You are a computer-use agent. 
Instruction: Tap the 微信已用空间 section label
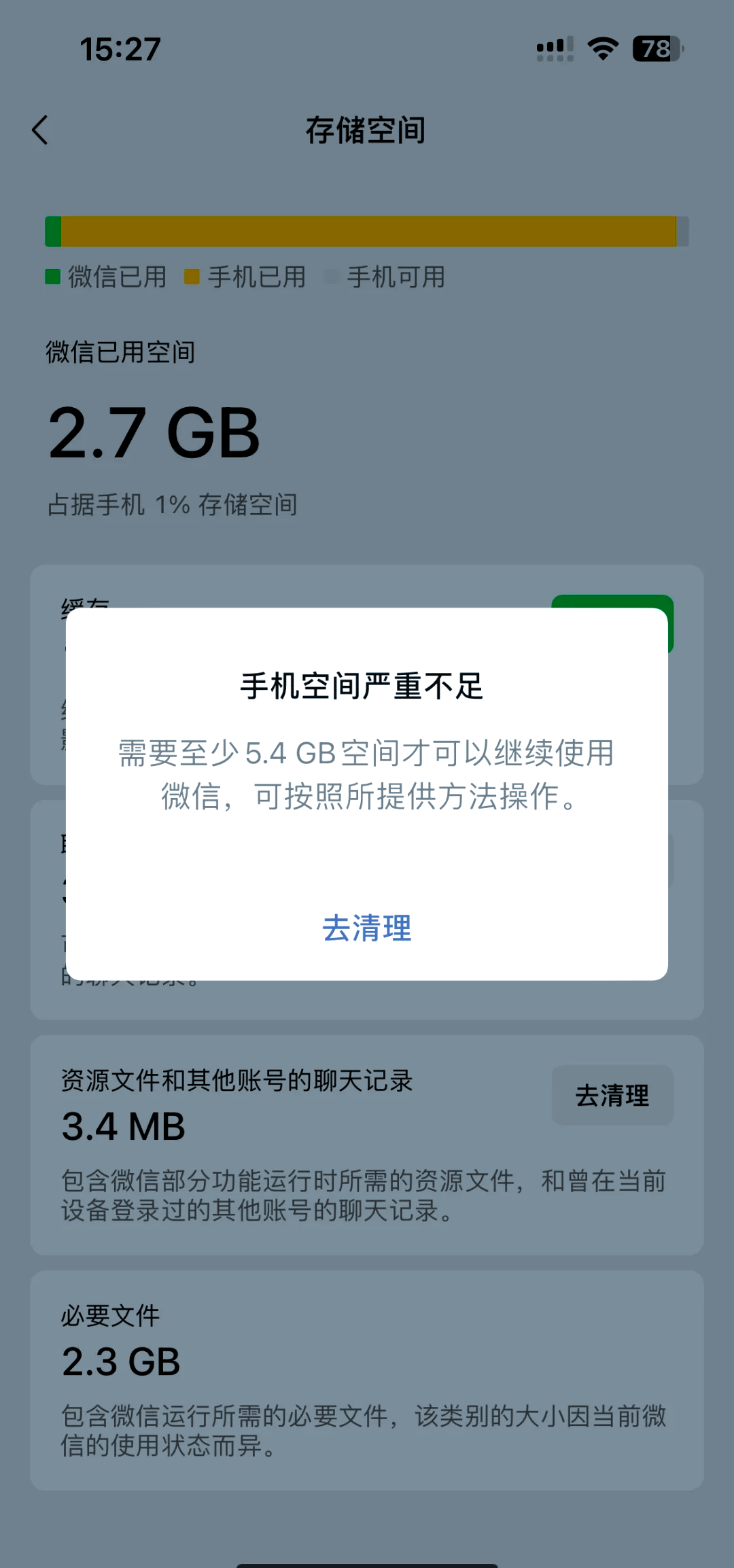[x=118, y=352]
